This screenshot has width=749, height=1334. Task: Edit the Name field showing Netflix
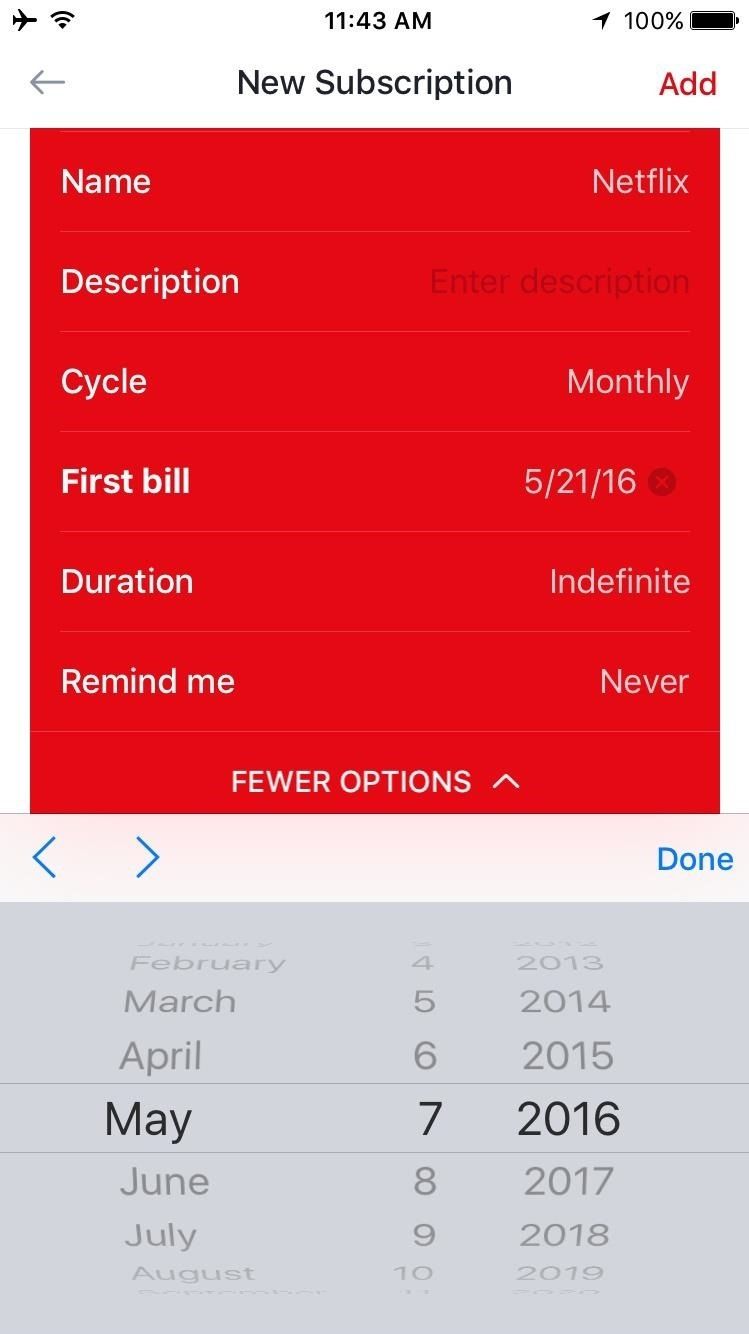639,182
